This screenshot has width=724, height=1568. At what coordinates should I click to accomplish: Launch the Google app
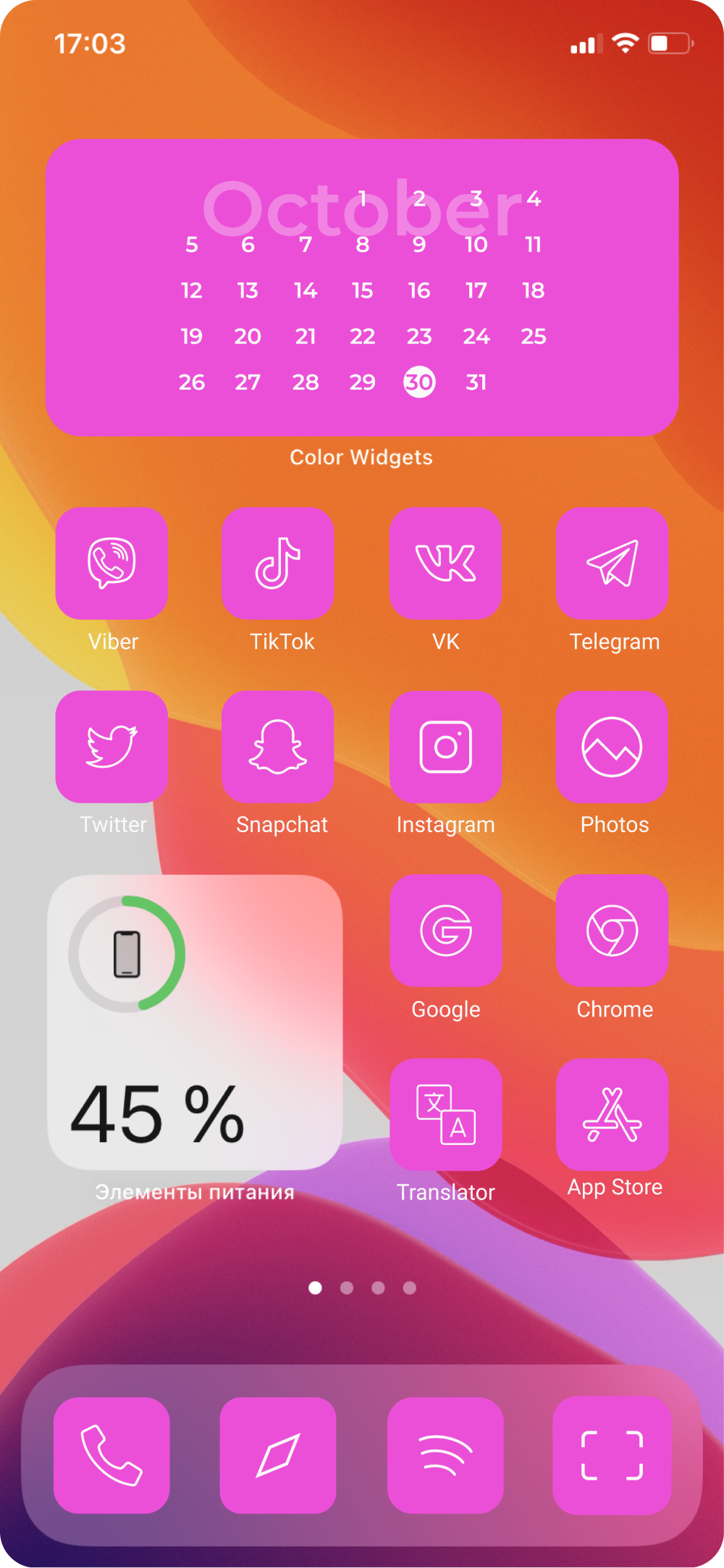click(445, 930)
